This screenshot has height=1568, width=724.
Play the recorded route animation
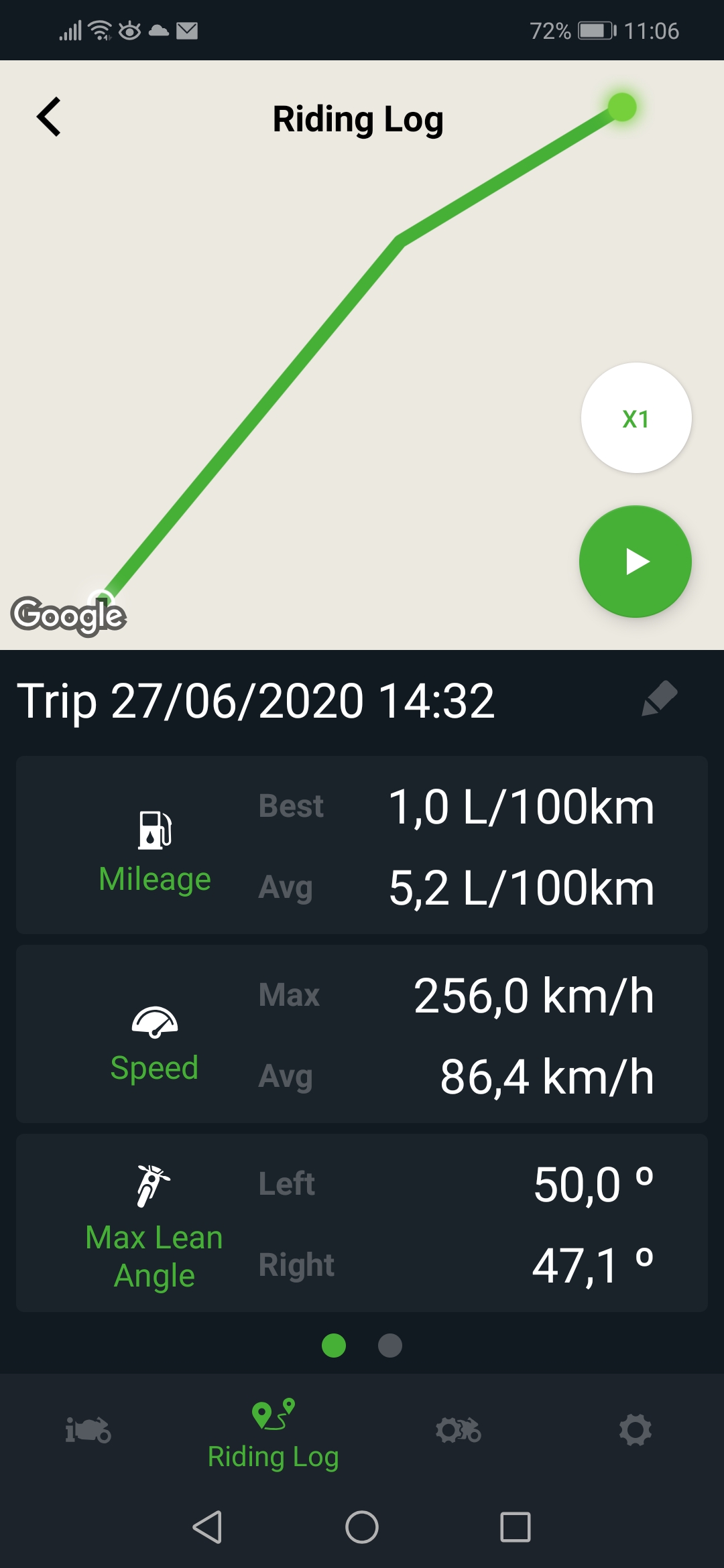[635, 562]
